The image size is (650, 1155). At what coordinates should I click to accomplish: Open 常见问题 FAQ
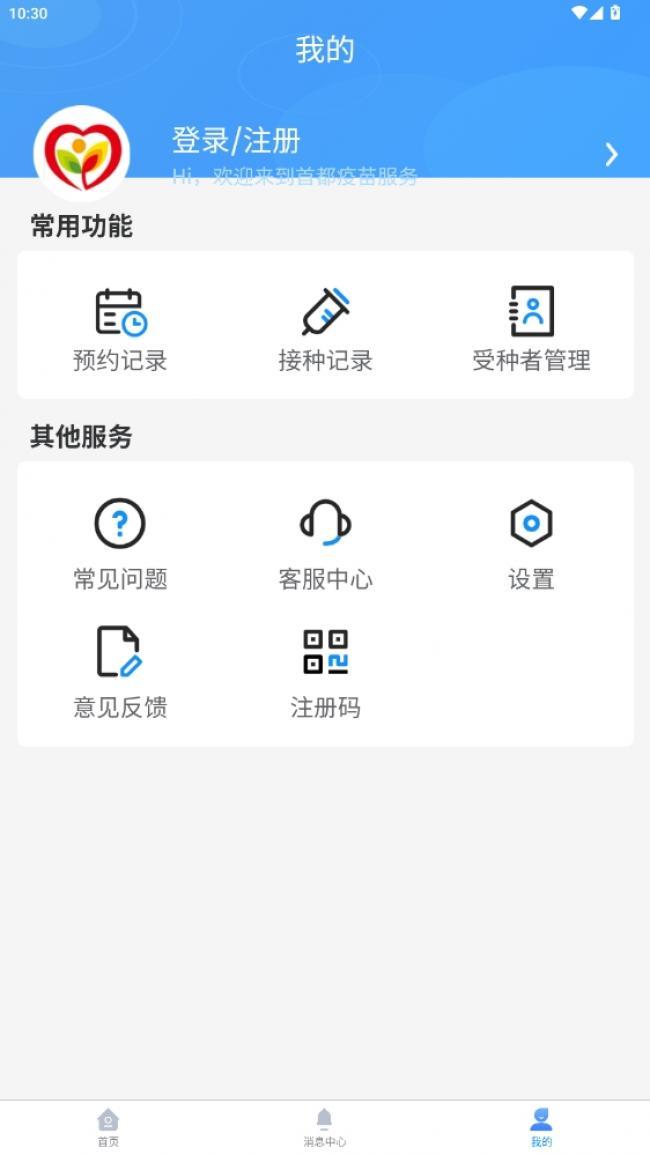click(x=120, y=545)
